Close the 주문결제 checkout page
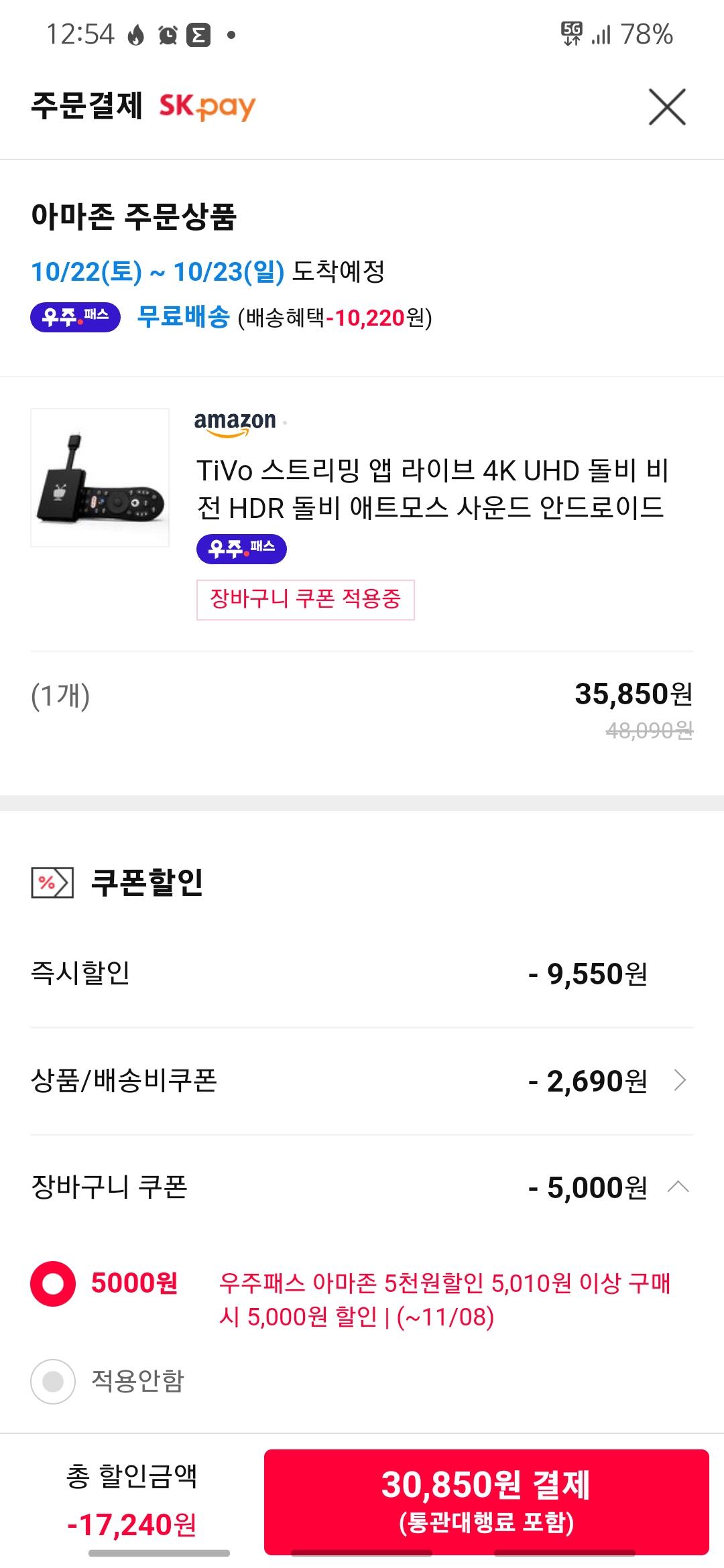Image resolution: width=724 pixels, height=1568 pixels. click(x=667, y=107)
